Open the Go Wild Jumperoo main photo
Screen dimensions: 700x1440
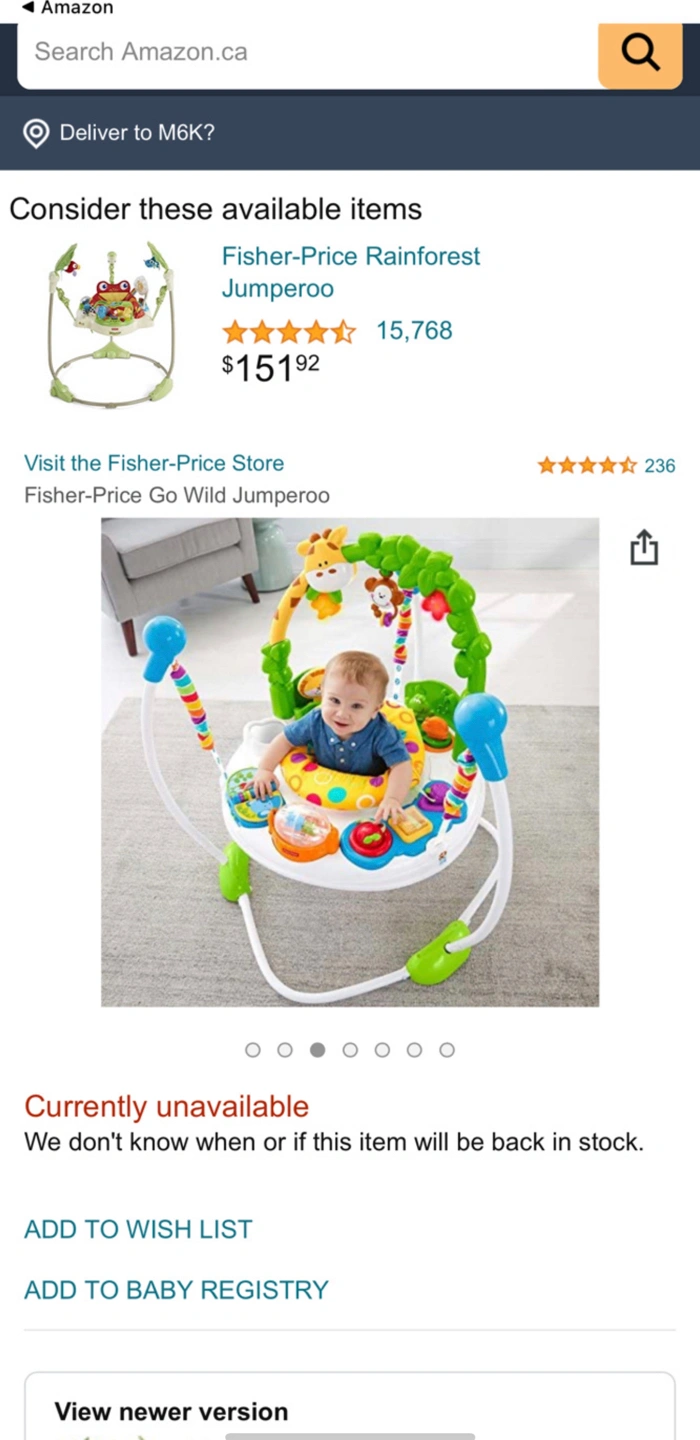[x=350, y=761]
